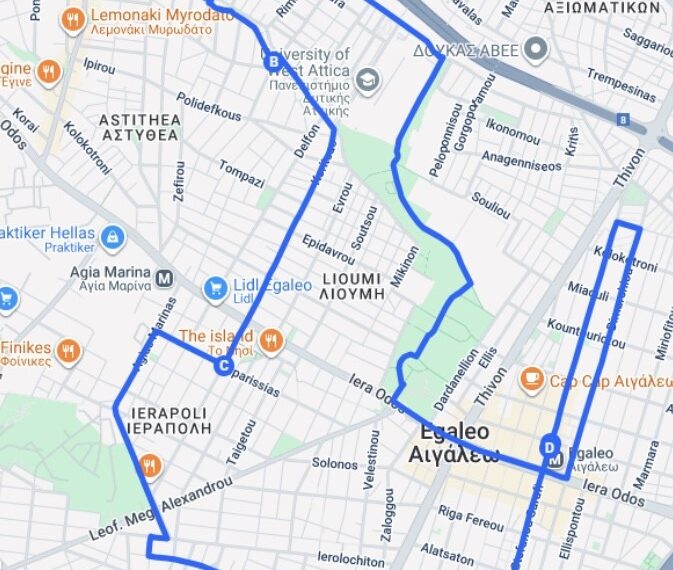Select route waypoint B

(273, 61)
